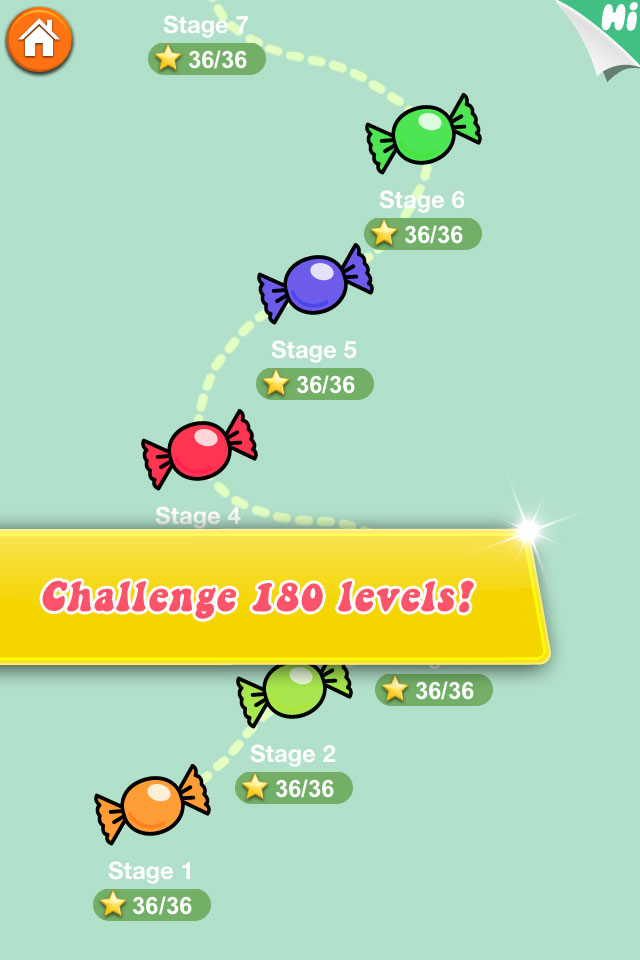640x960 pixels.
Task: Tap the orange home button
Action: click(x=39, y=40)
